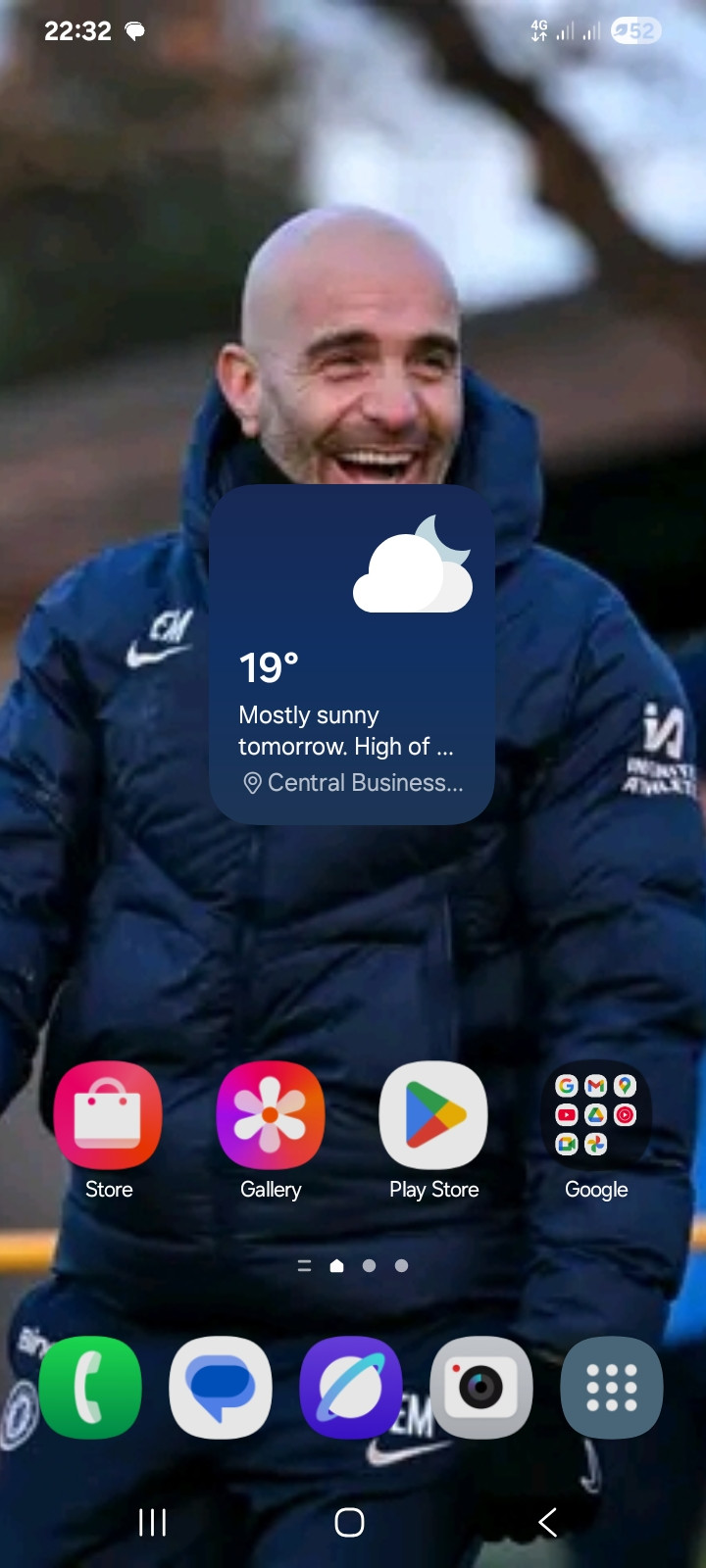706x1568 pixels.
Task: Launch the Galaxy Store app
Action: point(108,1115)
